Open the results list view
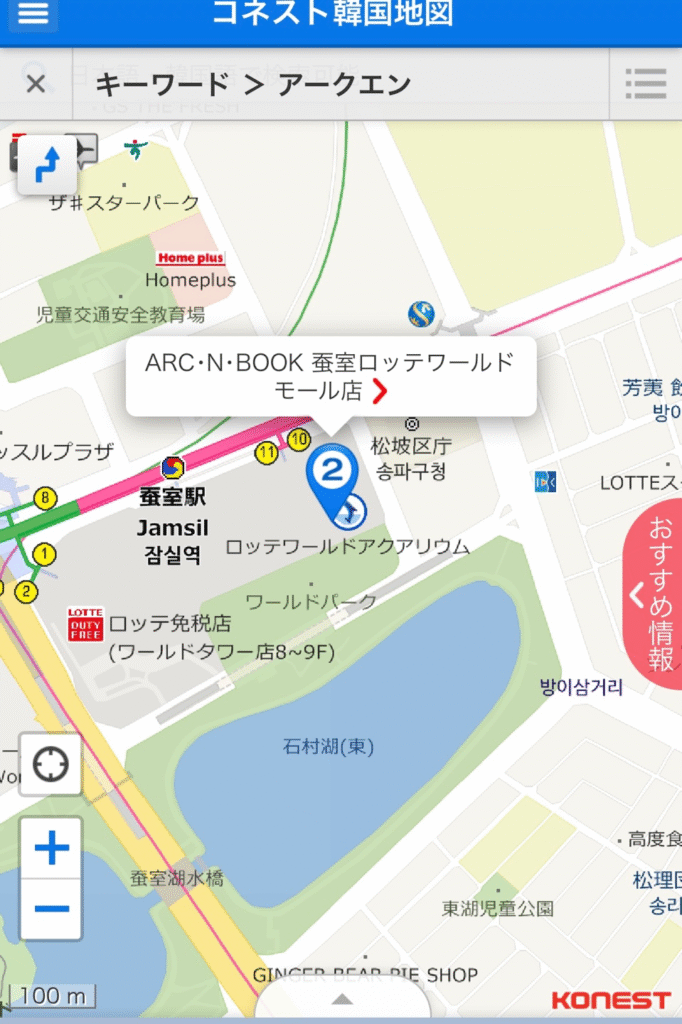This screenshot has height=1024, width=682. tap(645, 84)
